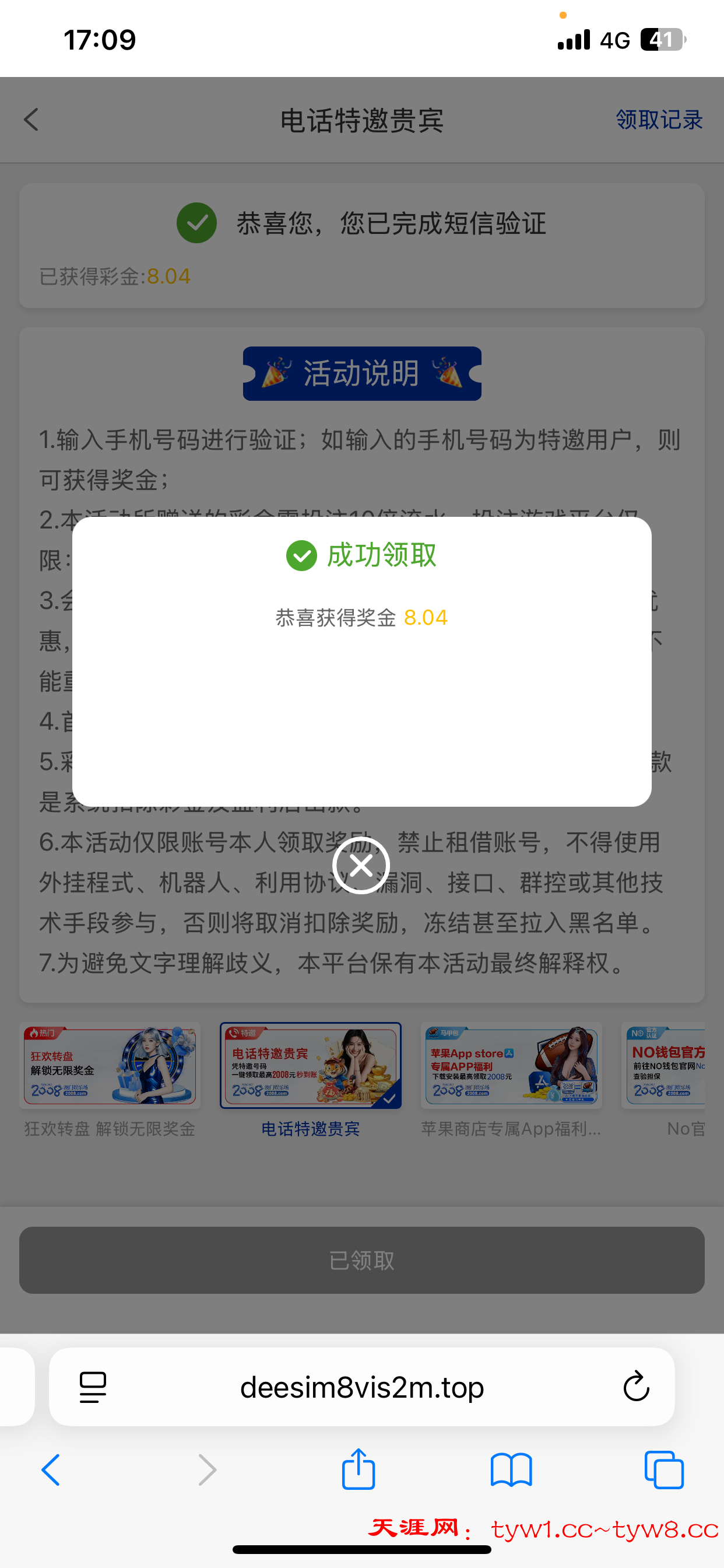Image resolution: width=724 pixels, height=1568 pixels.
Task: Tap the deesim8vis2m.top address bar
Action: click(x=362, y=1387)
